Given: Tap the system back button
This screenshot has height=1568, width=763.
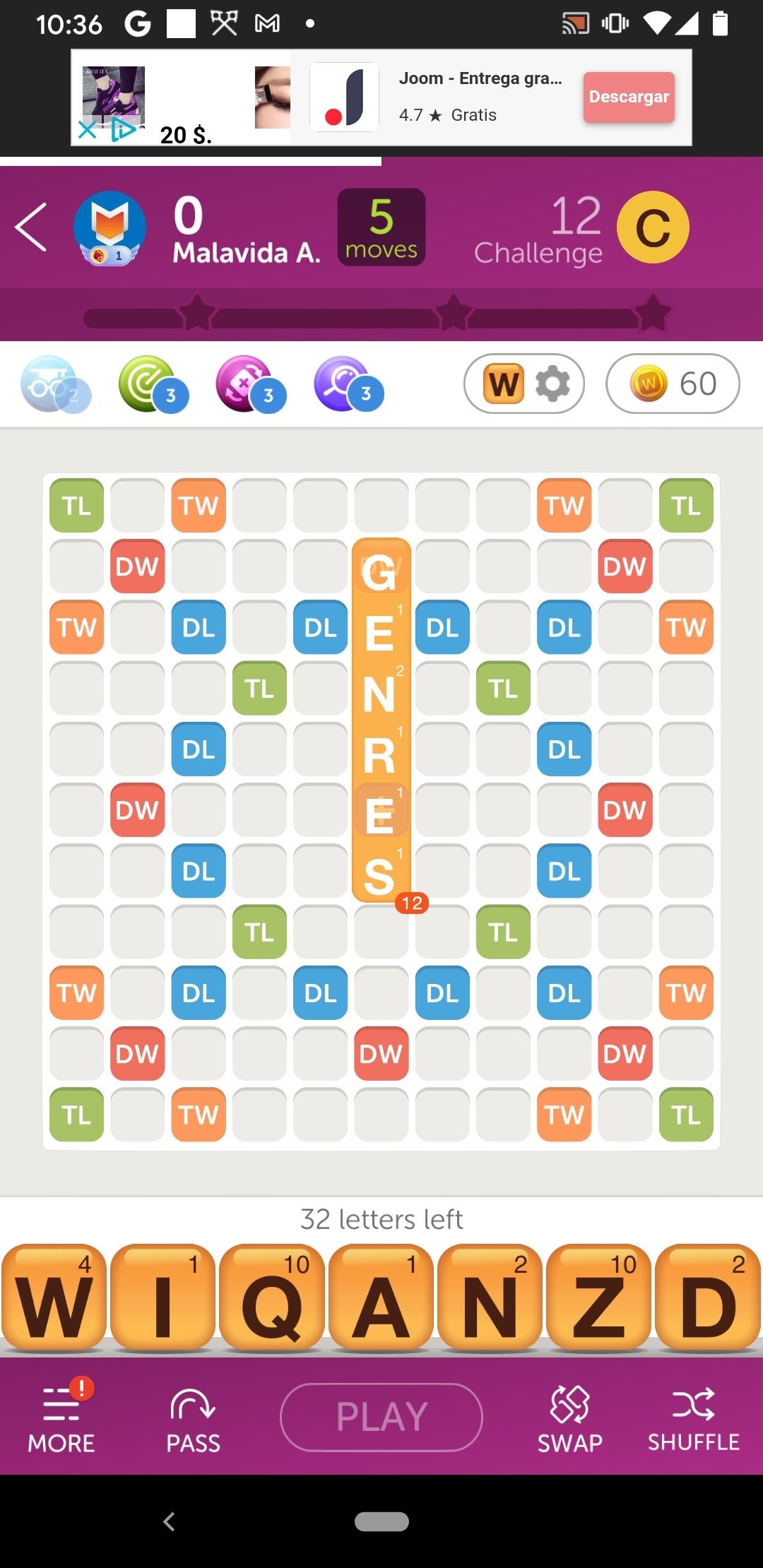Looking at the screenshot, I should click(169, 1521).
